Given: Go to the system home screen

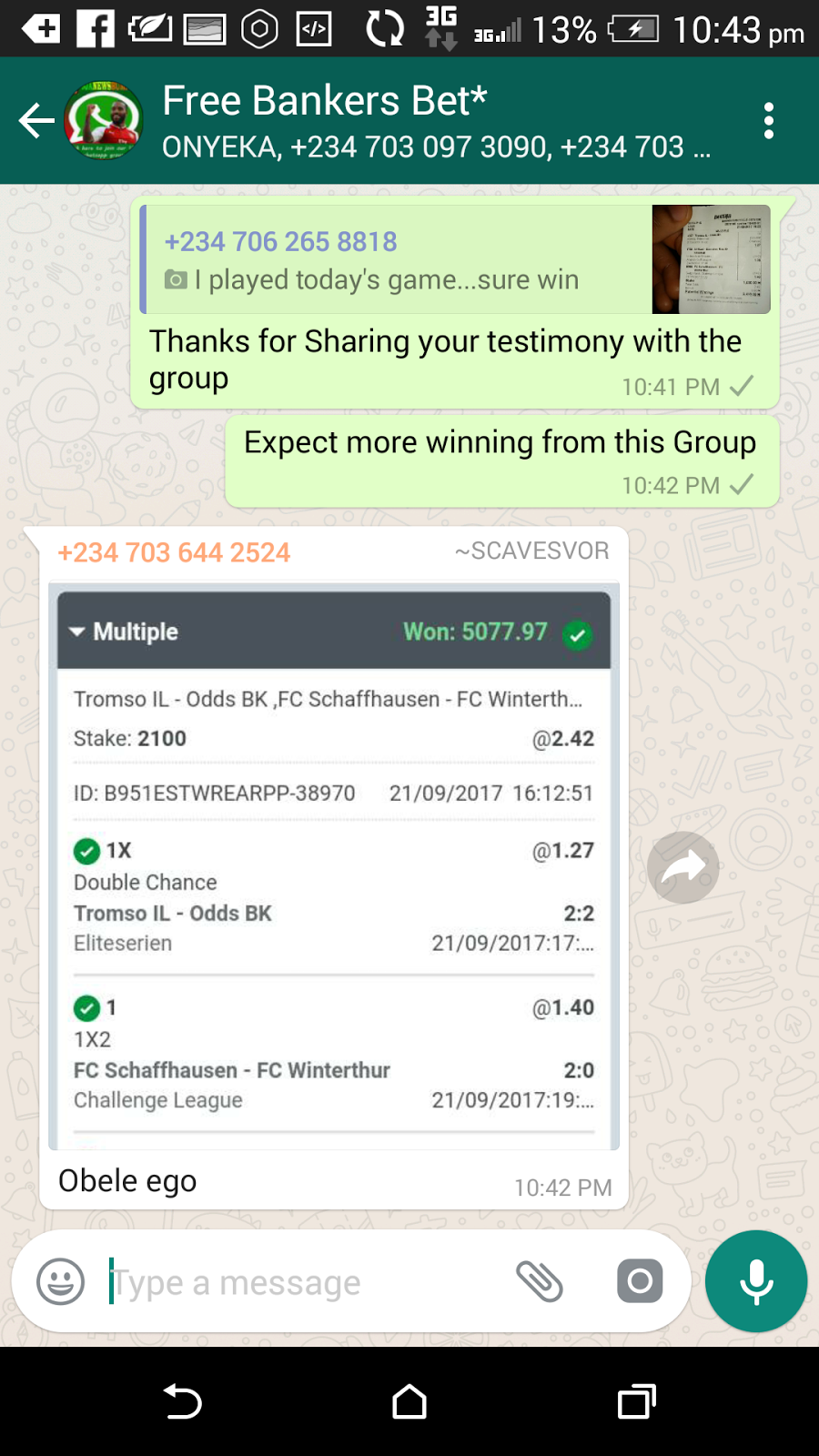Looking at the screenshot, I should 409,1401.
